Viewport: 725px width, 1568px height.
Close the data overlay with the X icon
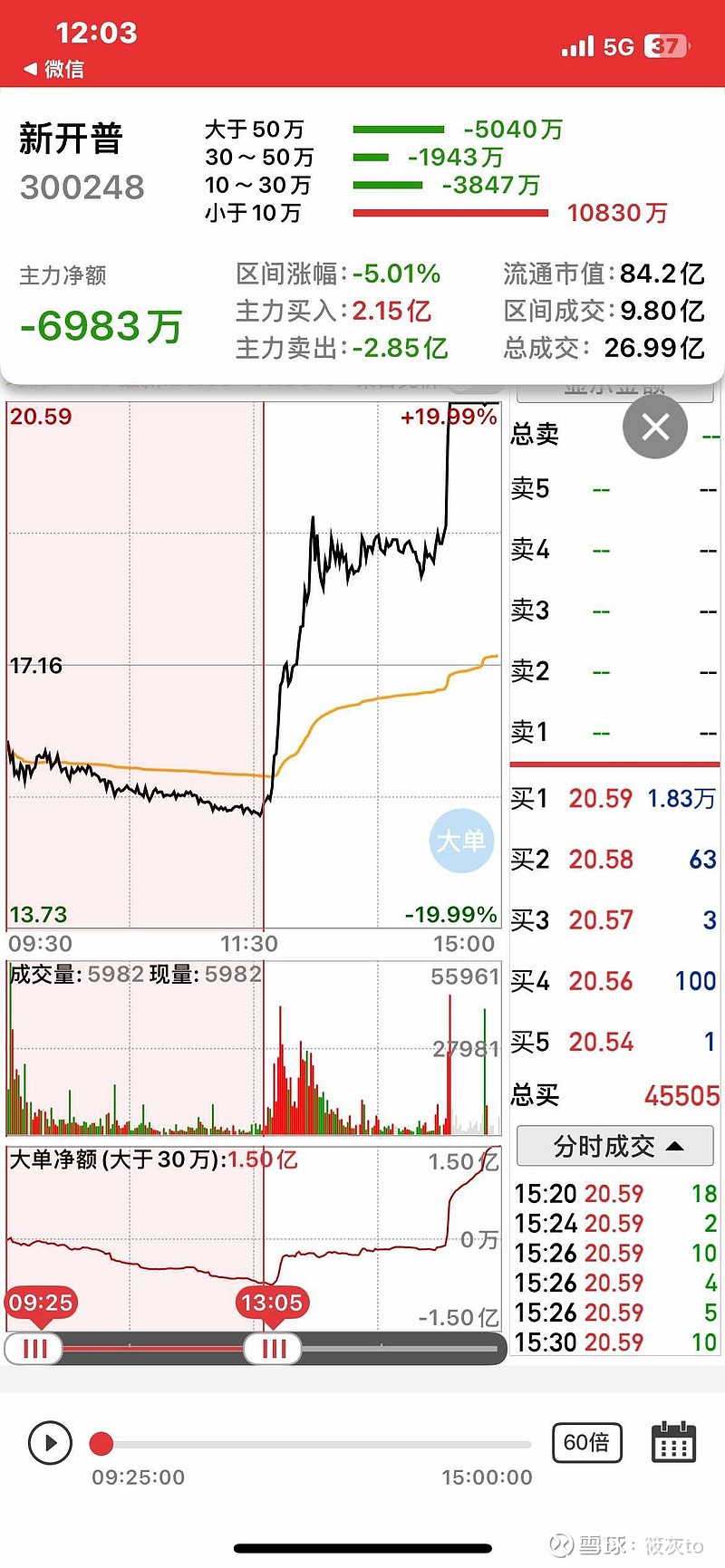pyautogui.click(x=655, y=427)
